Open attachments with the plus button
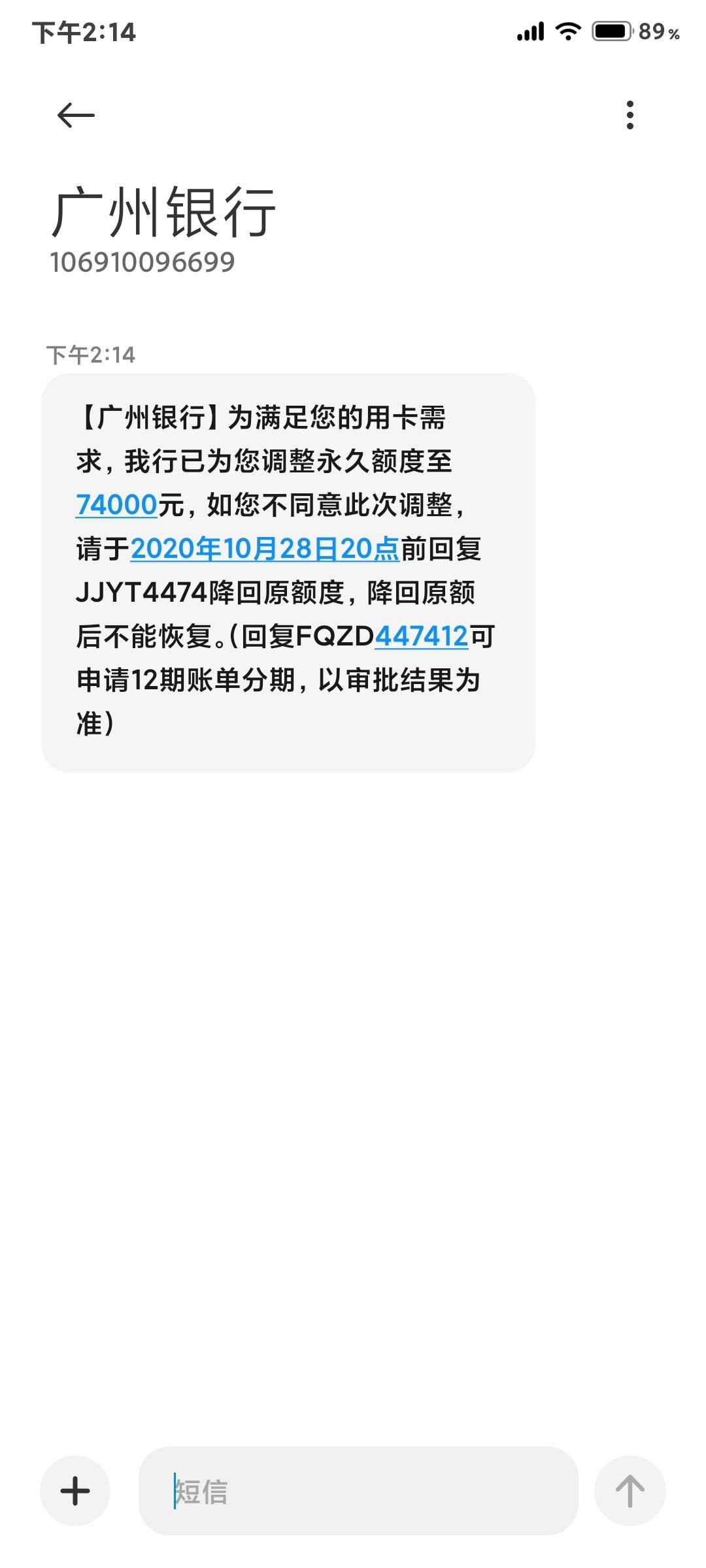Viewport: 706px width, 1568px height. 75,1491
